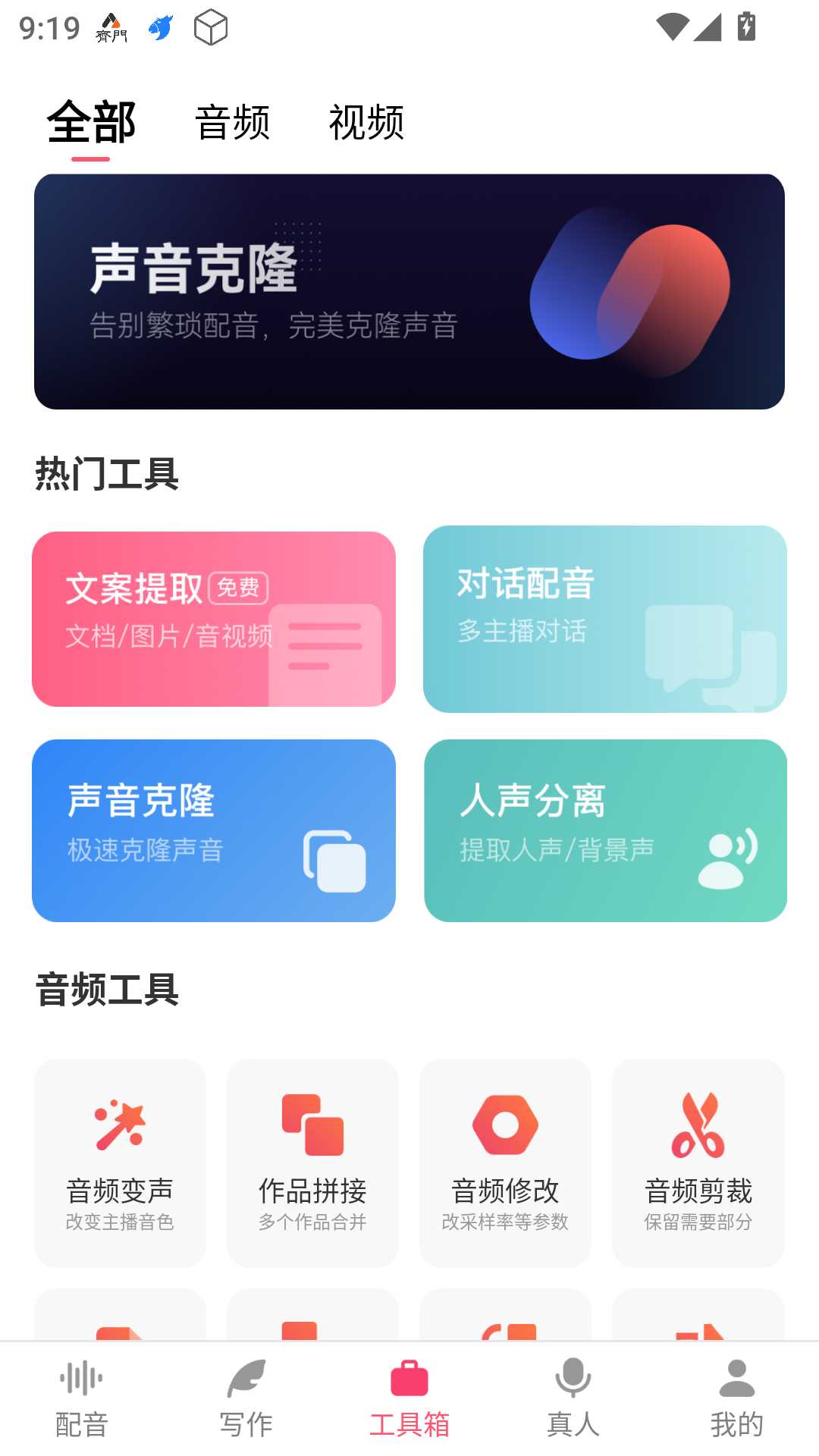The height and width of the screenshot is (1456, 819).
Task: Select the 全部 top tab
Action: [91, 123]
